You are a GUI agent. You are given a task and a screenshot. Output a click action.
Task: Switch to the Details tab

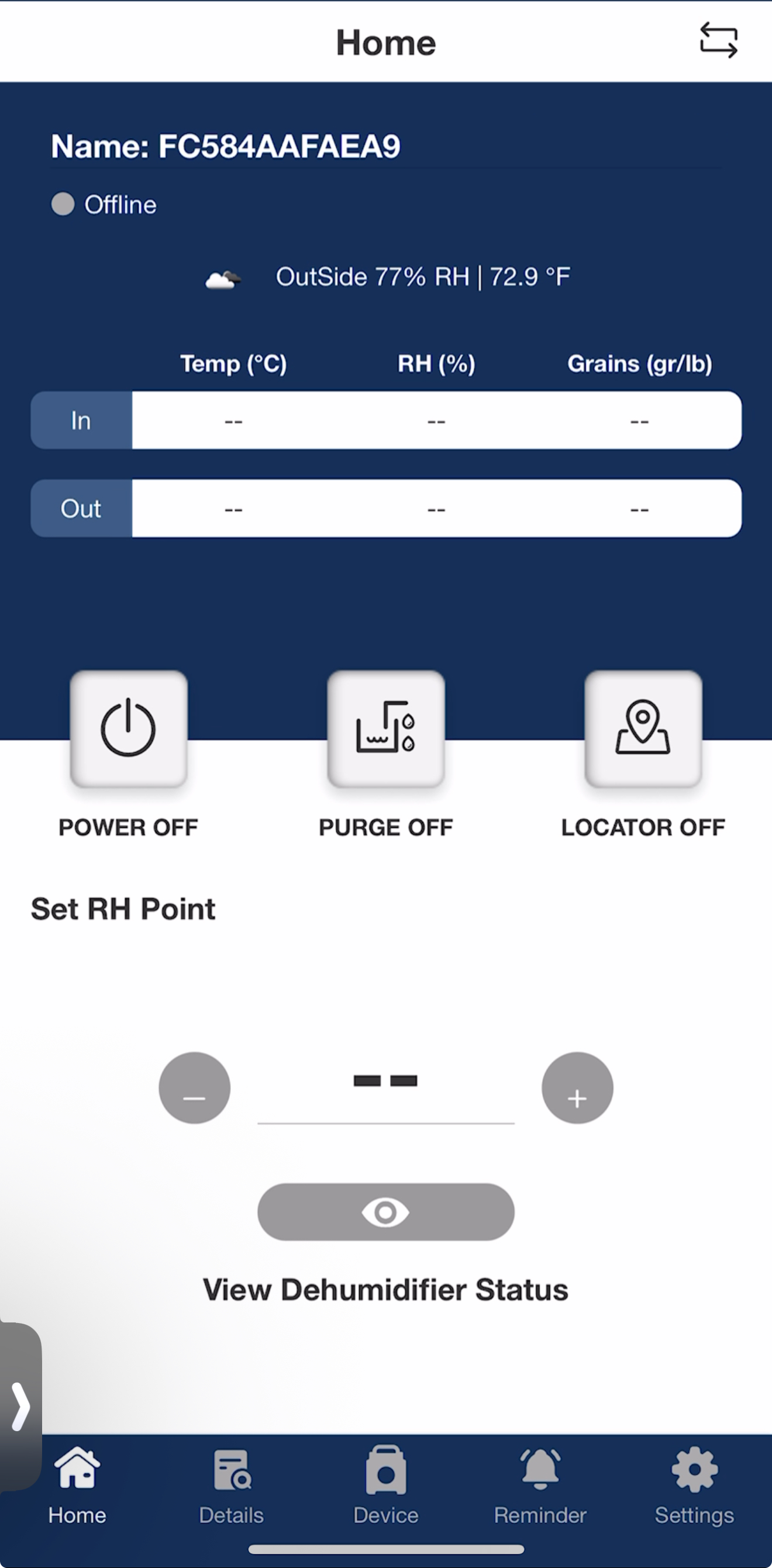coord(232,1485)
